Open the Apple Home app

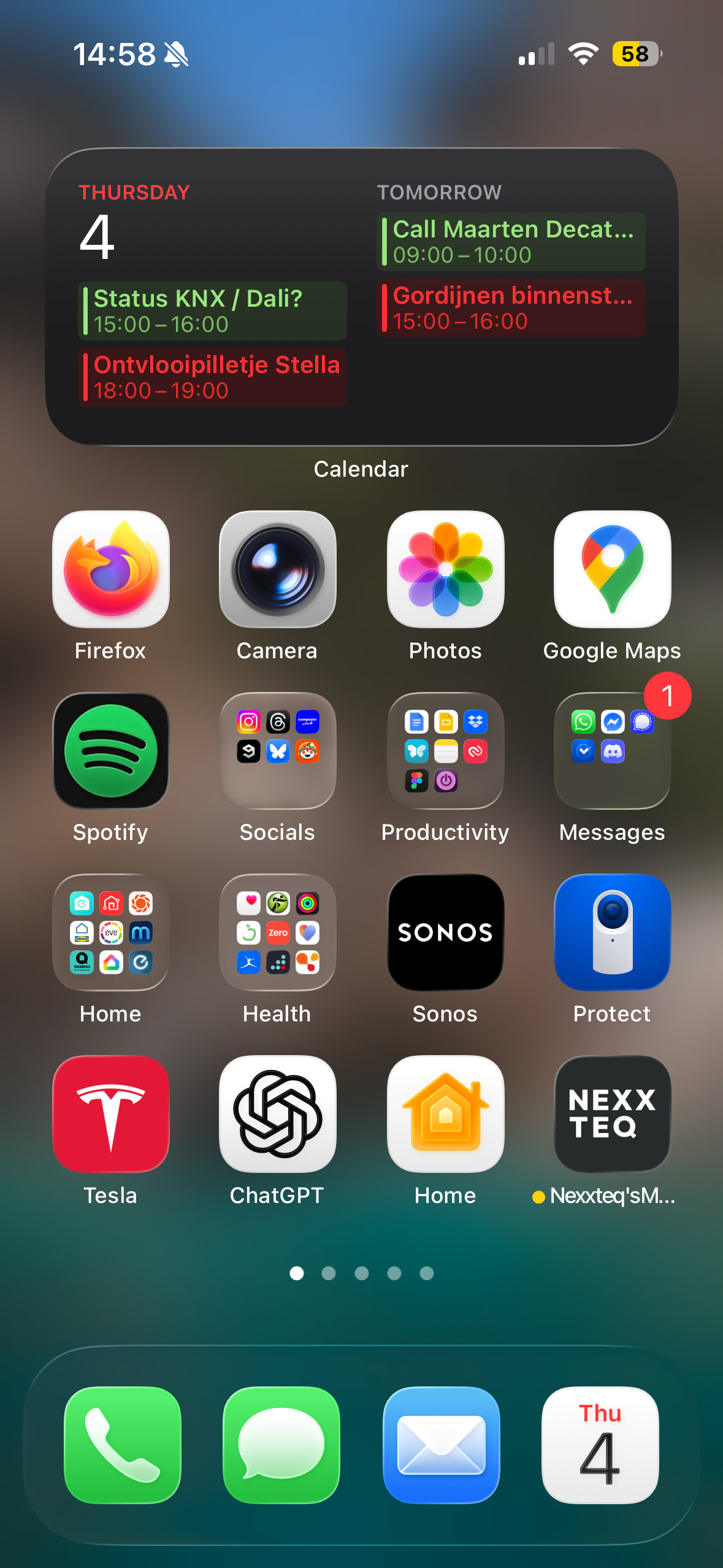tap(445, 1114)
